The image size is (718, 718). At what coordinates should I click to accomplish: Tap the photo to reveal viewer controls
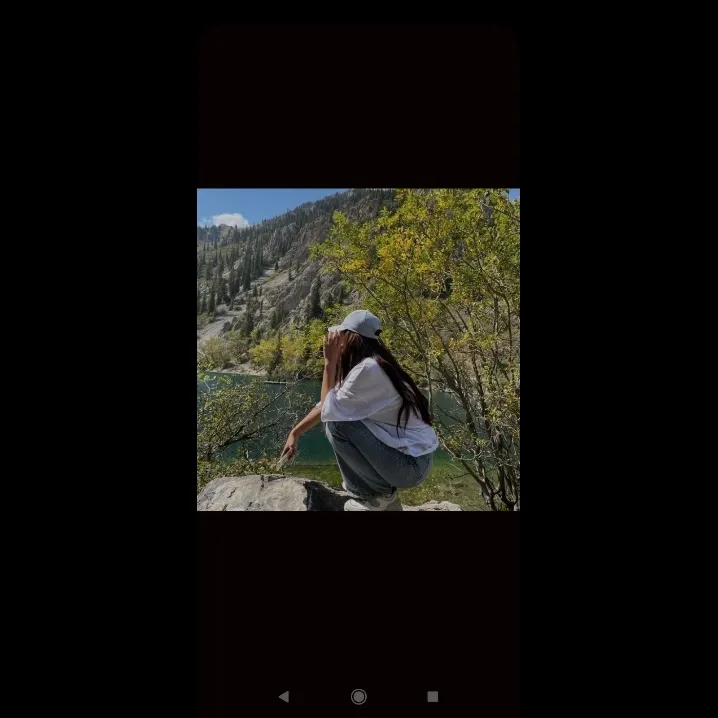(358, 349)
